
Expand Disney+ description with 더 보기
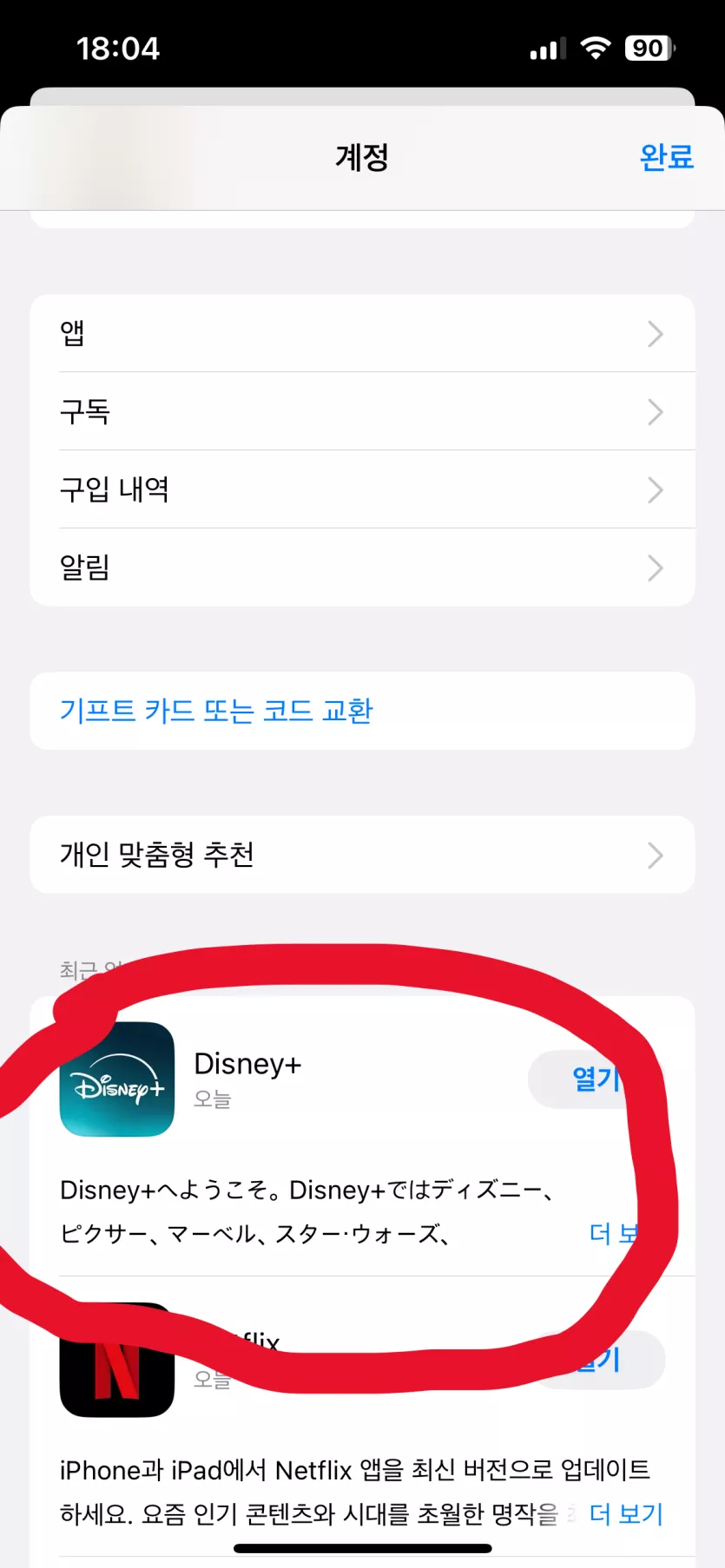(x=613, y=1233)
